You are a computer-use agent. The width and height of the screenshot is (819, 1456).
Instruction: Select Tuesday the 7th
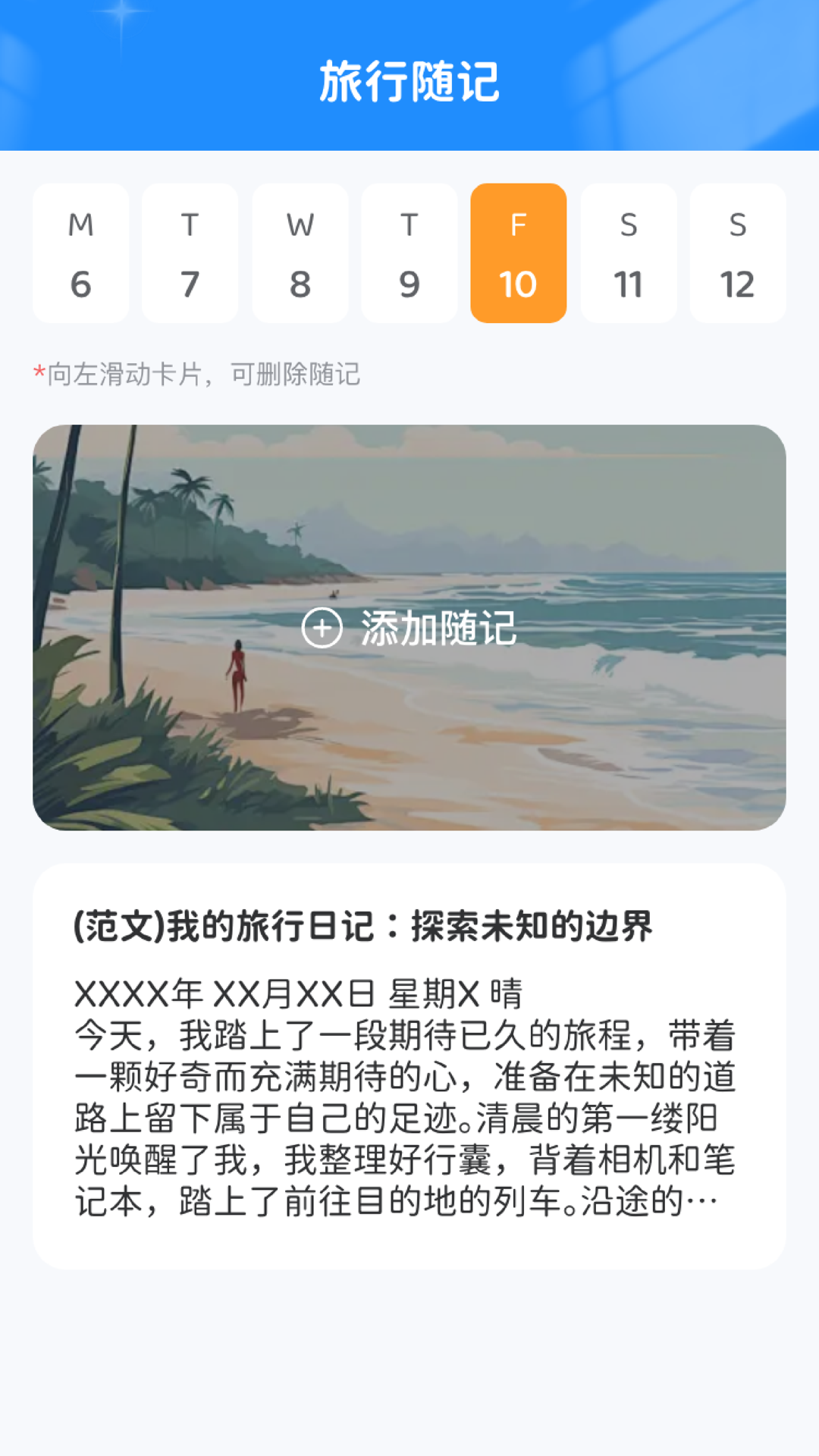point(190,253)
